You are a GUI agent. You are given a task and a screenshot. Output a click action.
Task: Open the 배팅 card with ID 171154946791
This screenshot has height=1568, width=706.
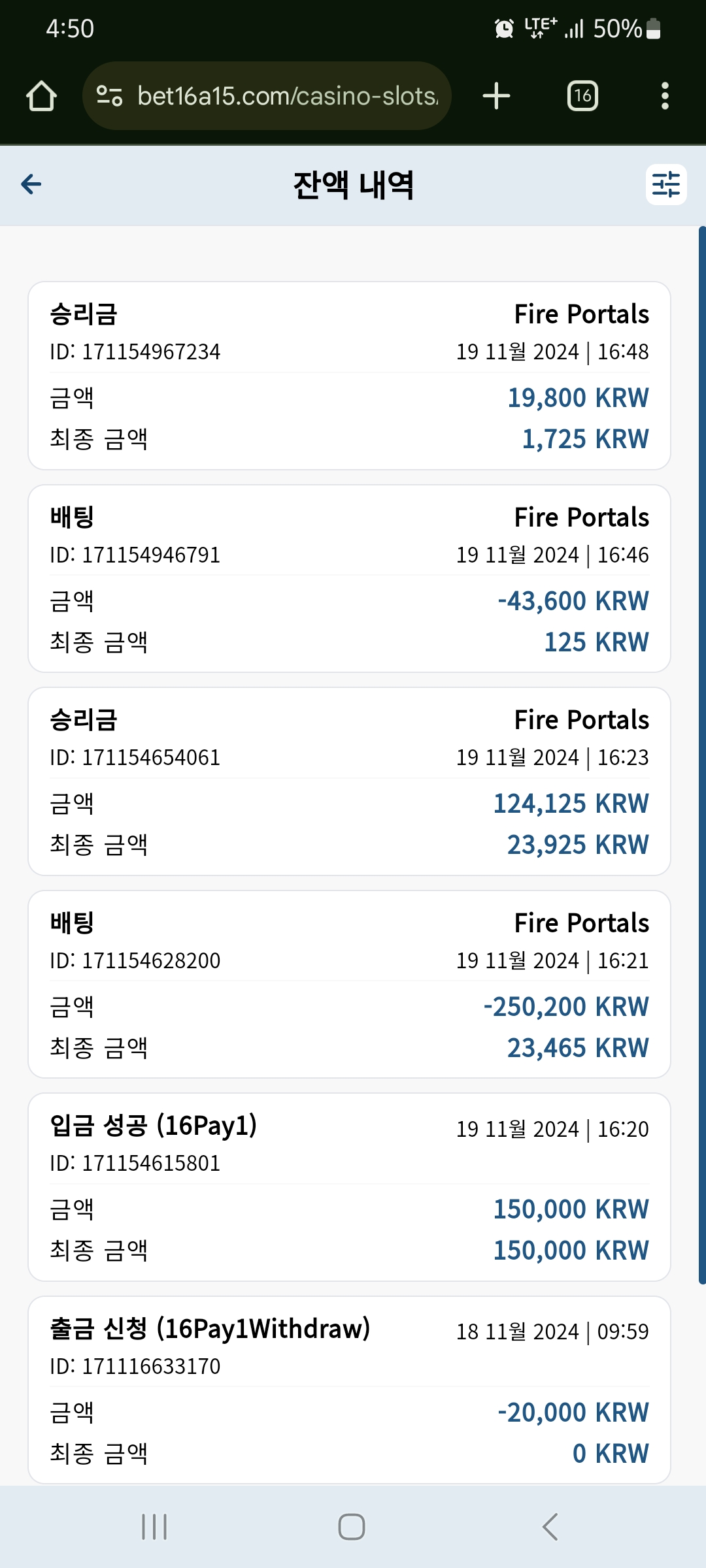click(x=349, y=578)
